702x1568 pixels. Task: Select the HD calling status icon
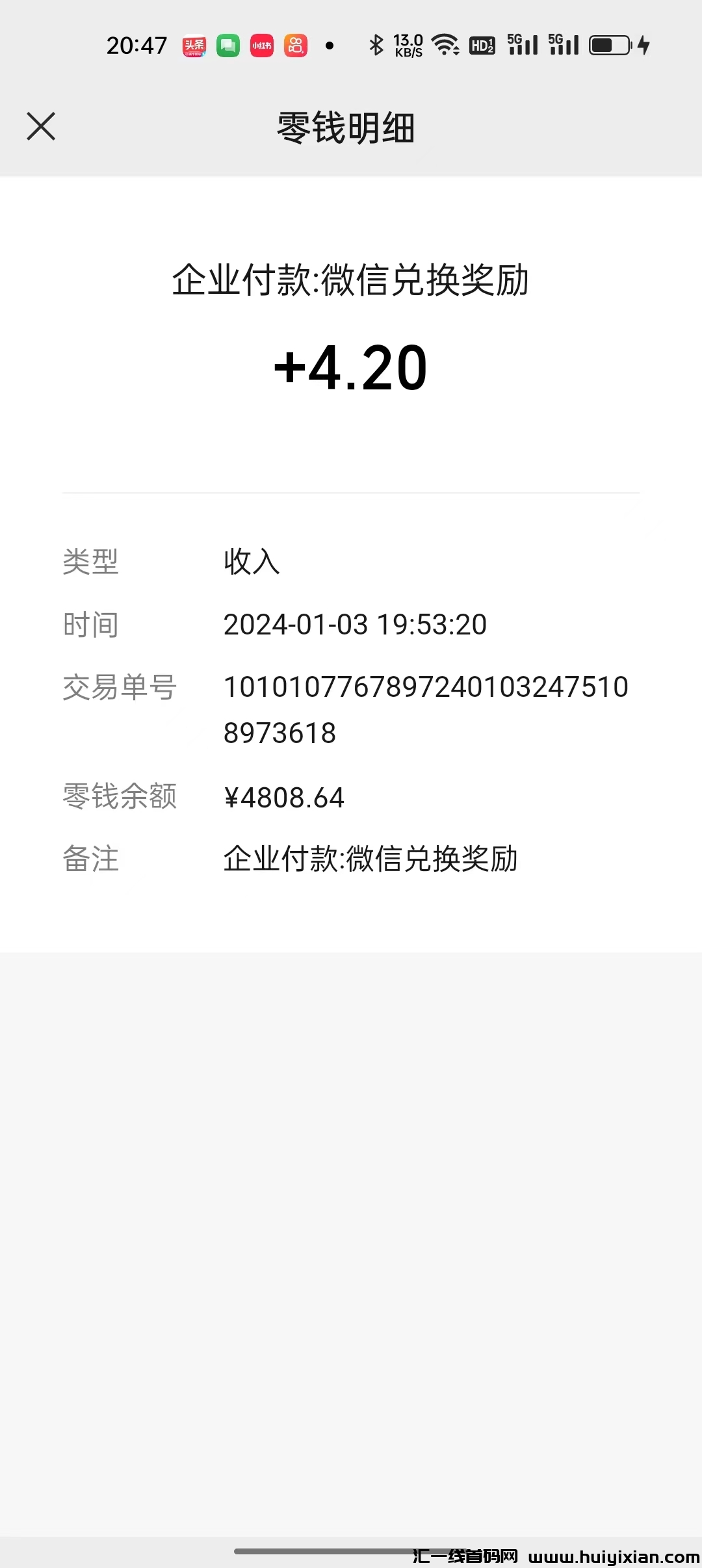coord(482,44)
